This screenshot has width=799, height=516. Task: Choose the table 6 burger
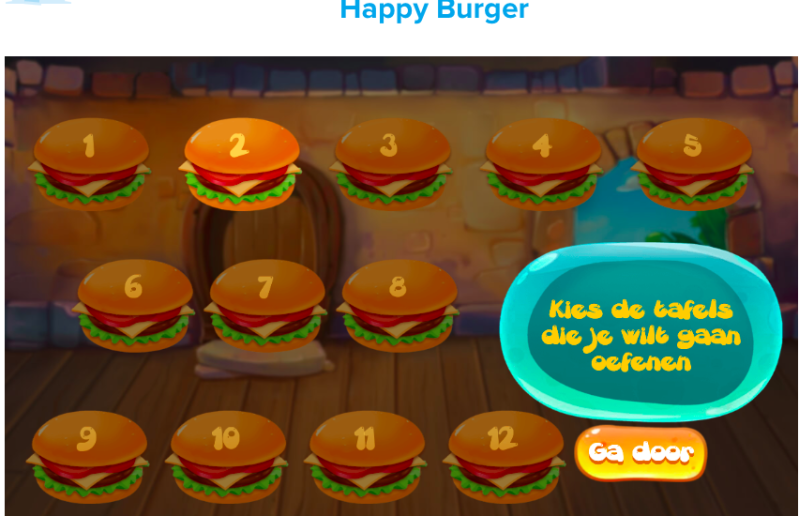coord(134,304)
